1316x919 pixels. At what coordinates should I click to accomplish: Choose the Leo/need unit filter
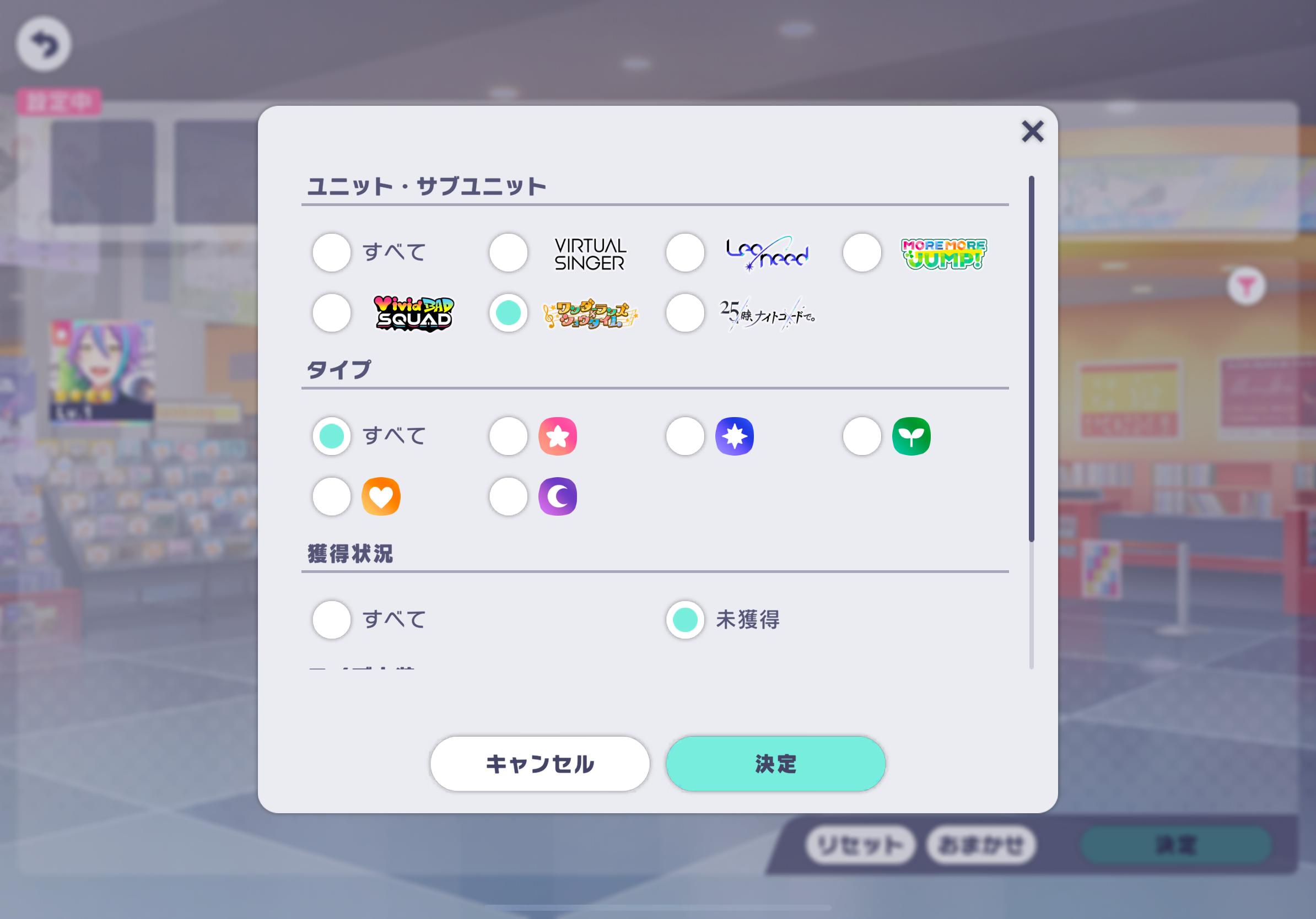[x=685, y=252]
